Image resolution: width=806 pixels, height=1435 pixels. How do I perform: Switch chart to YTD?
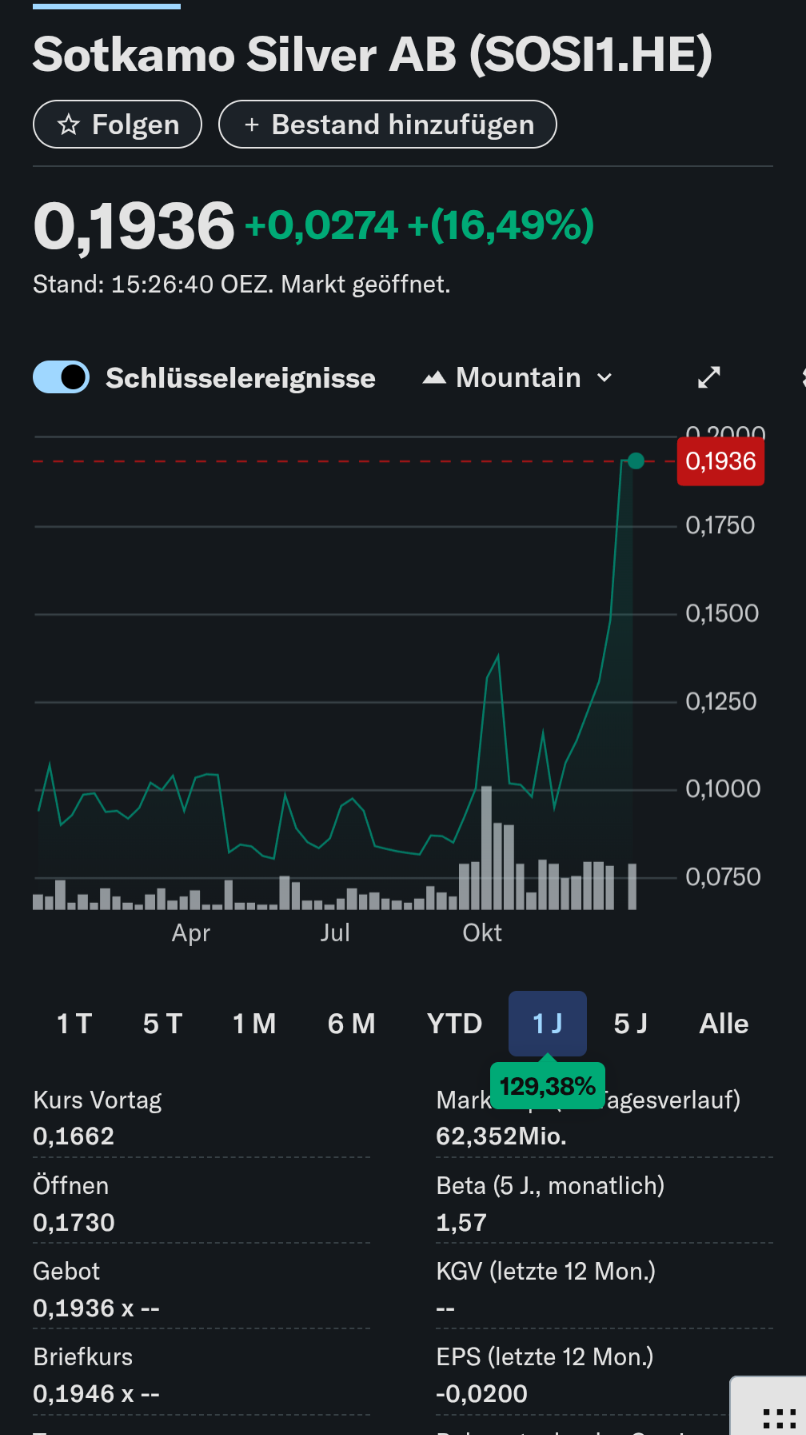click(x=454, y=1023)
